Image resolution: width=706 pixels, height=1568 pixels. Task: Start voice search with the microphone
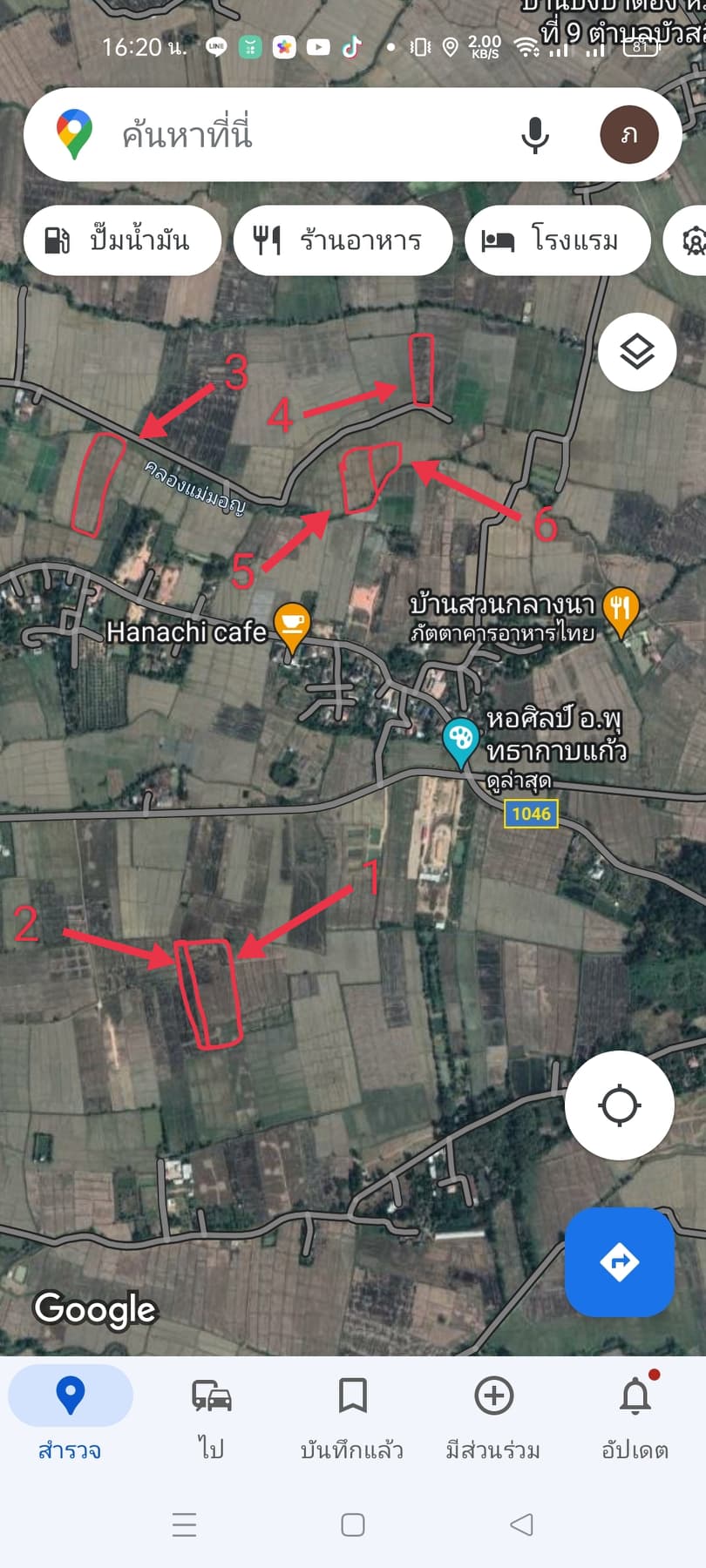tap(535, 135)
